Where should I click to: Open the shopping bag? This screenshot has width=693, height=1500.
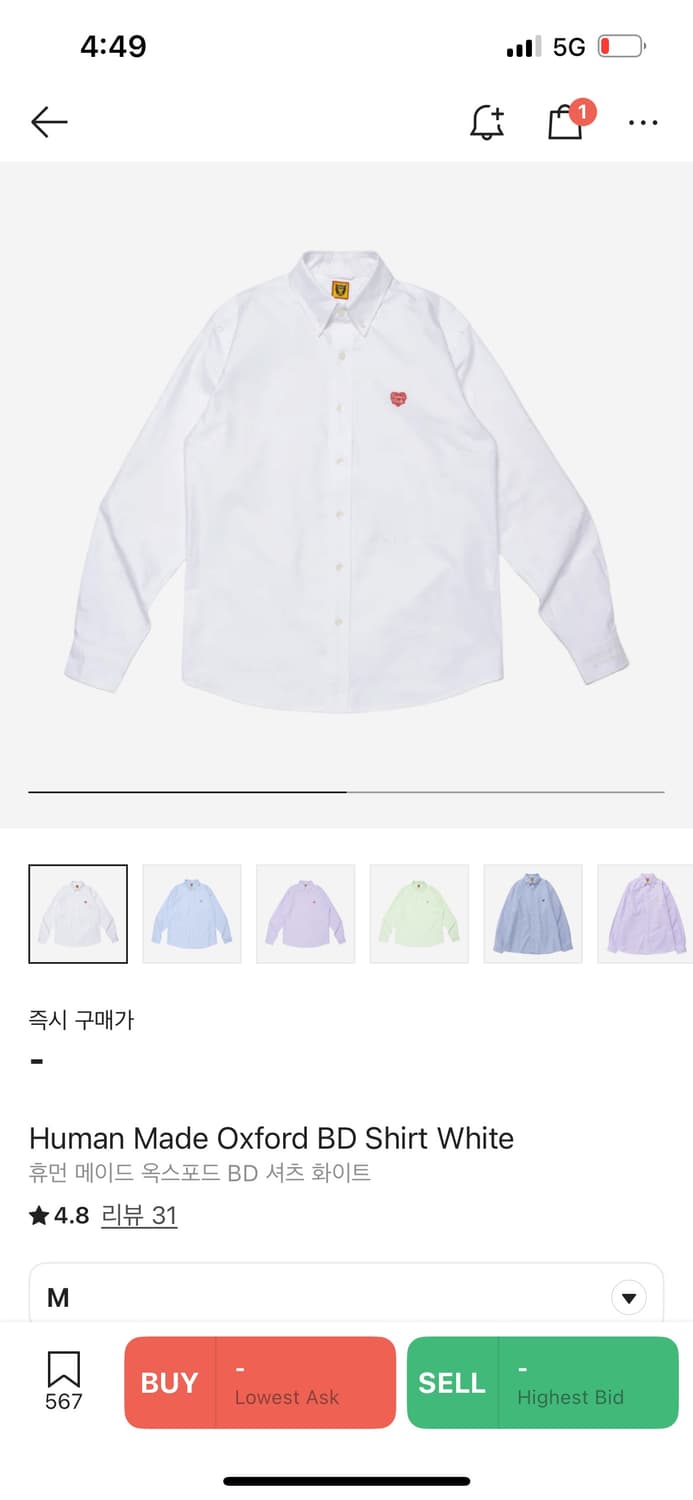pos(566,122)
